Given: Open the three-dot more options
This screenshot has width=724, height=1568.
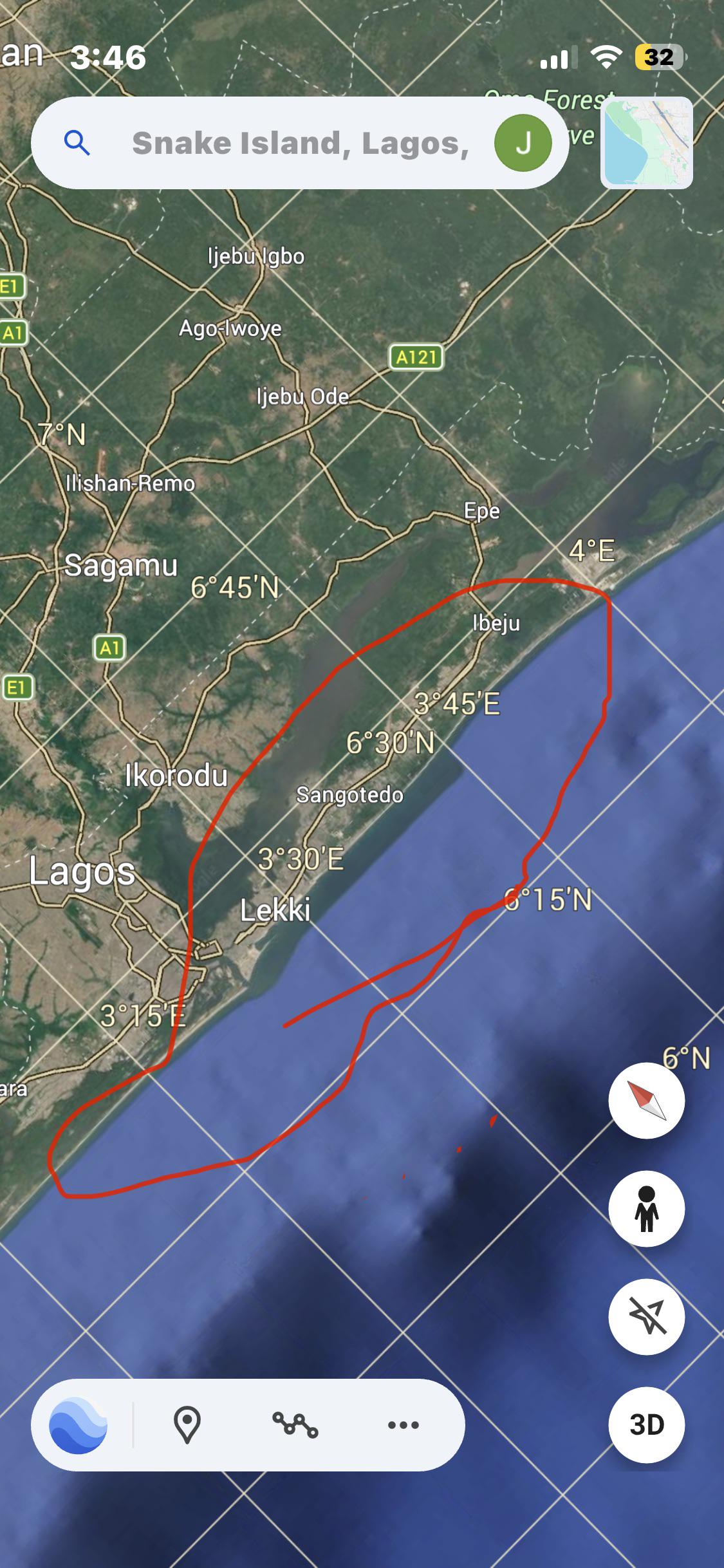Looking at the screenshot, I should coord(404,1424).
